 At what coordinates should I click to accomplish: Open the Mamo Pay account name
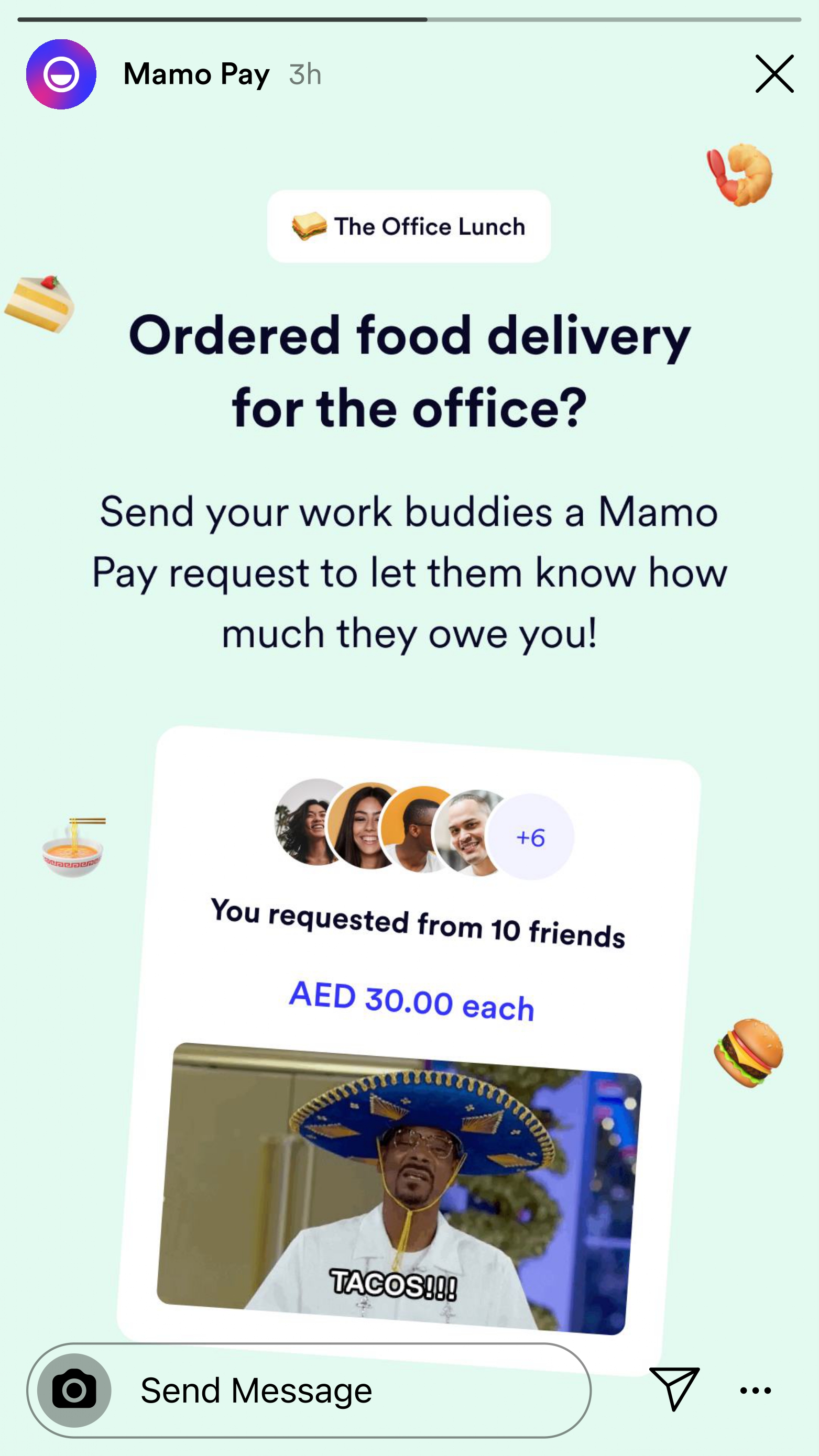[x=196, y=74]
